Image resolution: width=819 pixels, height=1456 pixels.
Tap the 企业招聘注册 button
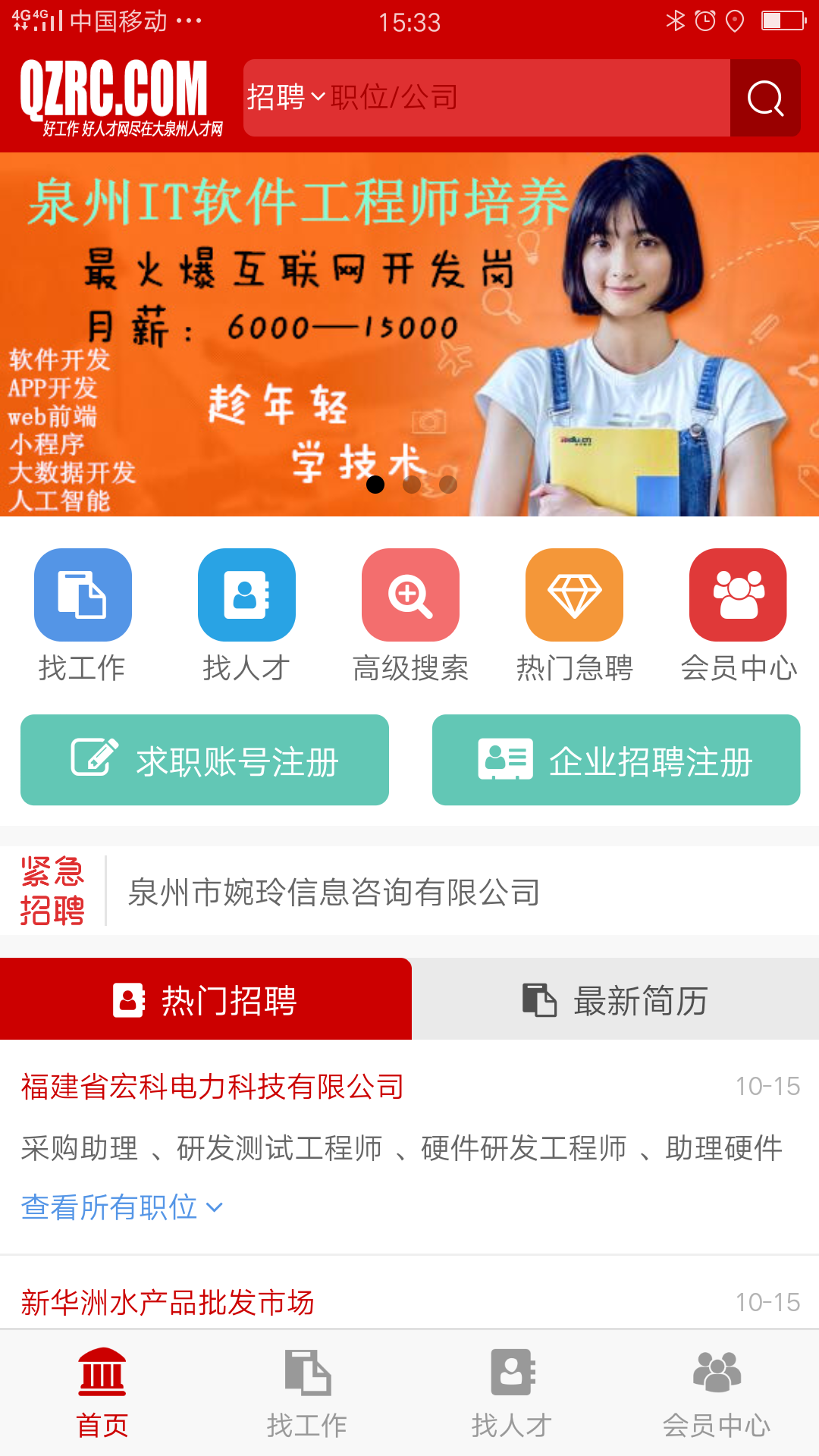click(x=615, y=759)
